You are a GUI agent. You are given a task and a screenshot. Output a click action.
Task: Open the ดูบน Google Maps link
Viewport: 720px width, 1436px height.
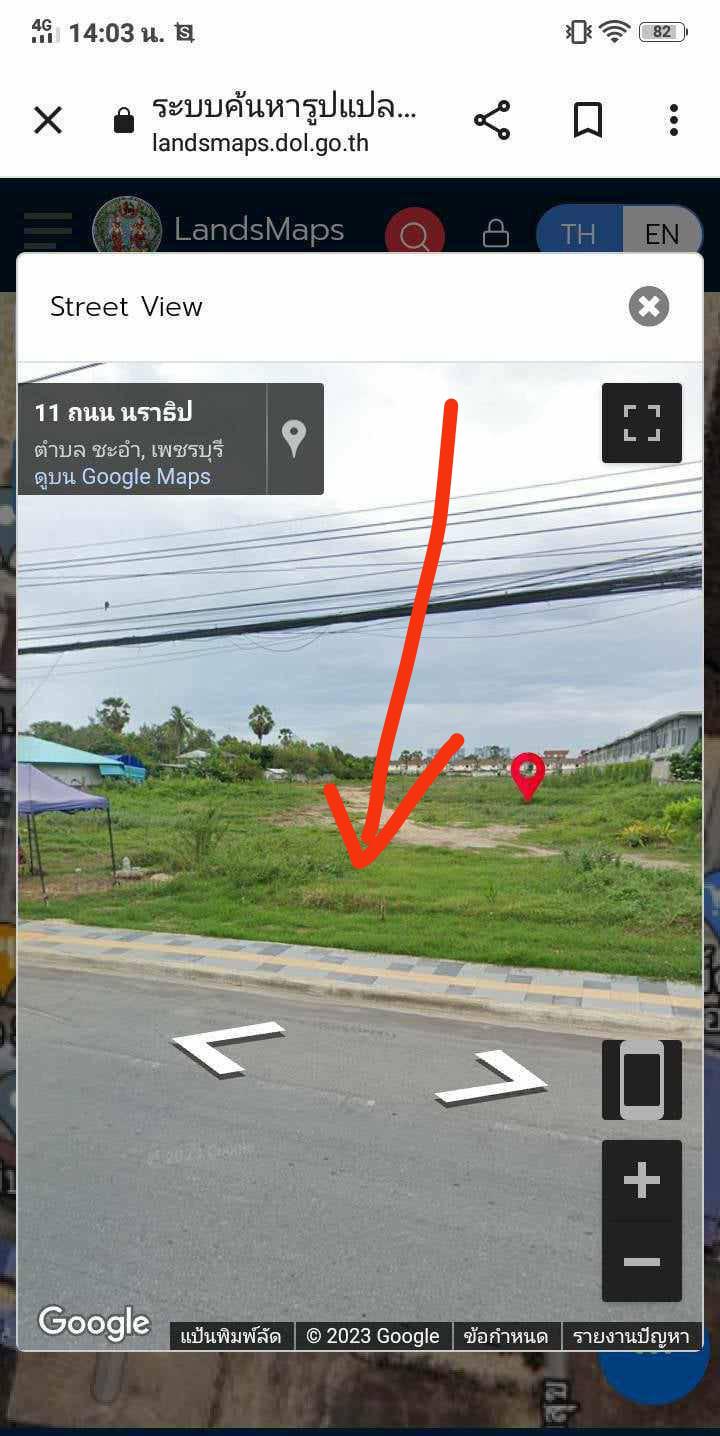point(122,477)
